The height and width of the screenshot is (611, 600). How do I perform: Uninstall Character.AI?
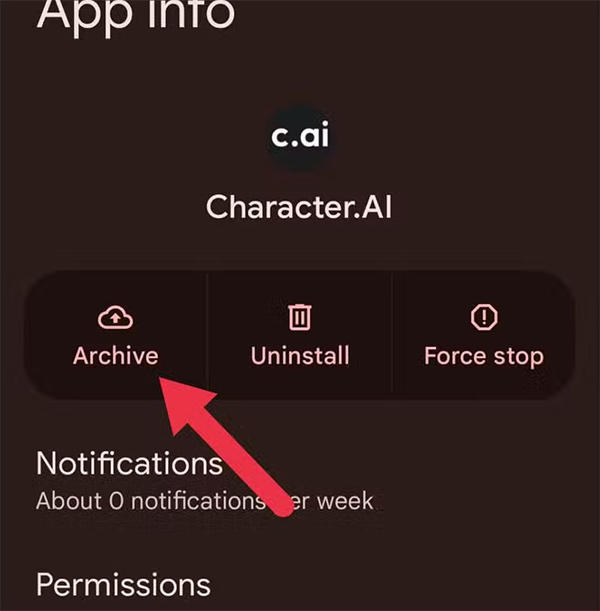click(300, 336)
